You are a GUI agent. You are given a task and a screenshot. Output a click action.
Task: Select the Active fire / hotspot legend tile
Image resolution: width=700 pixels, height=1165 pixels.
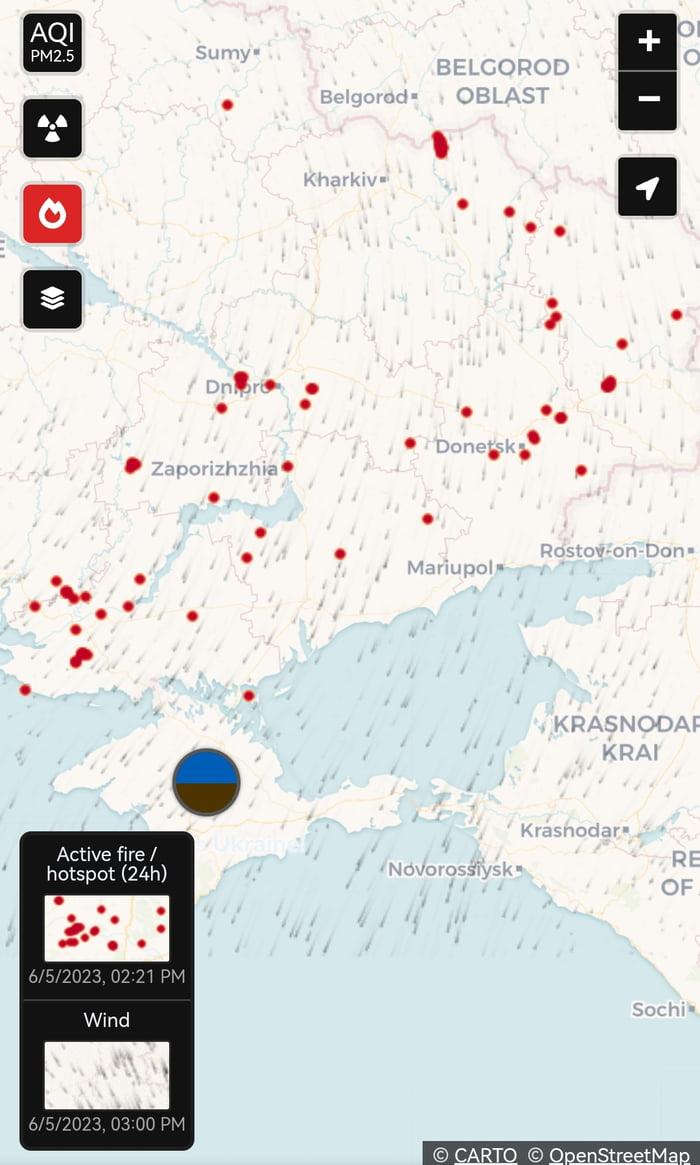(x=107, y=927)
